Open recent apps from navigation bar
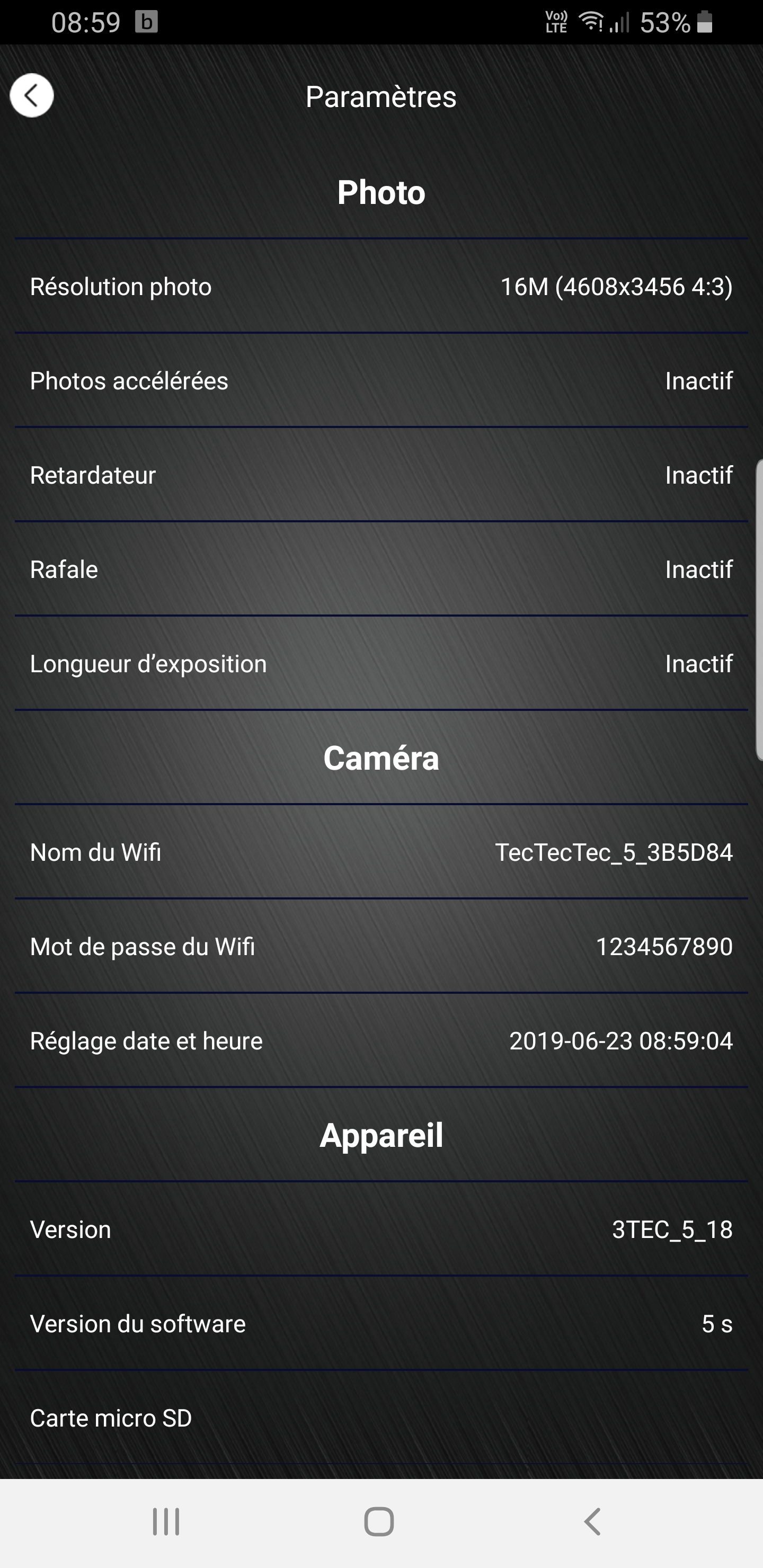The height and width of the screenshot is (1568, 763). click(x=166, y=1522)
